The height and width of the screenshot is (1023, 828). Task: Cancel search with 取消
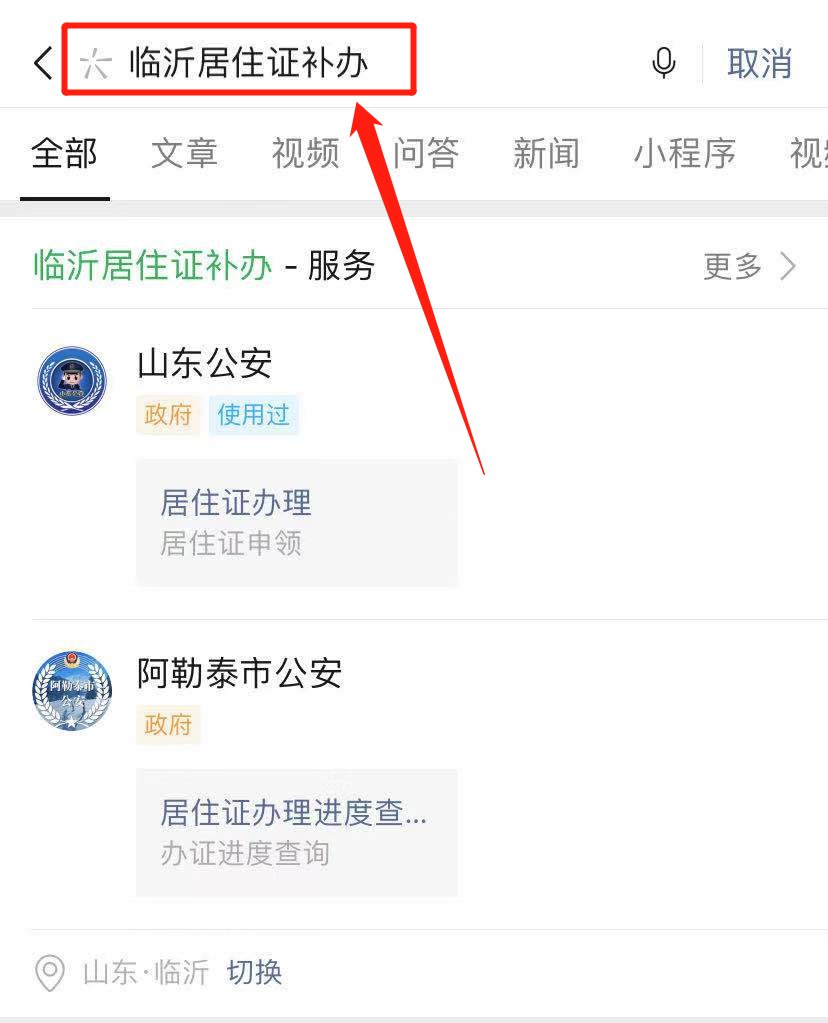point(759,63)
